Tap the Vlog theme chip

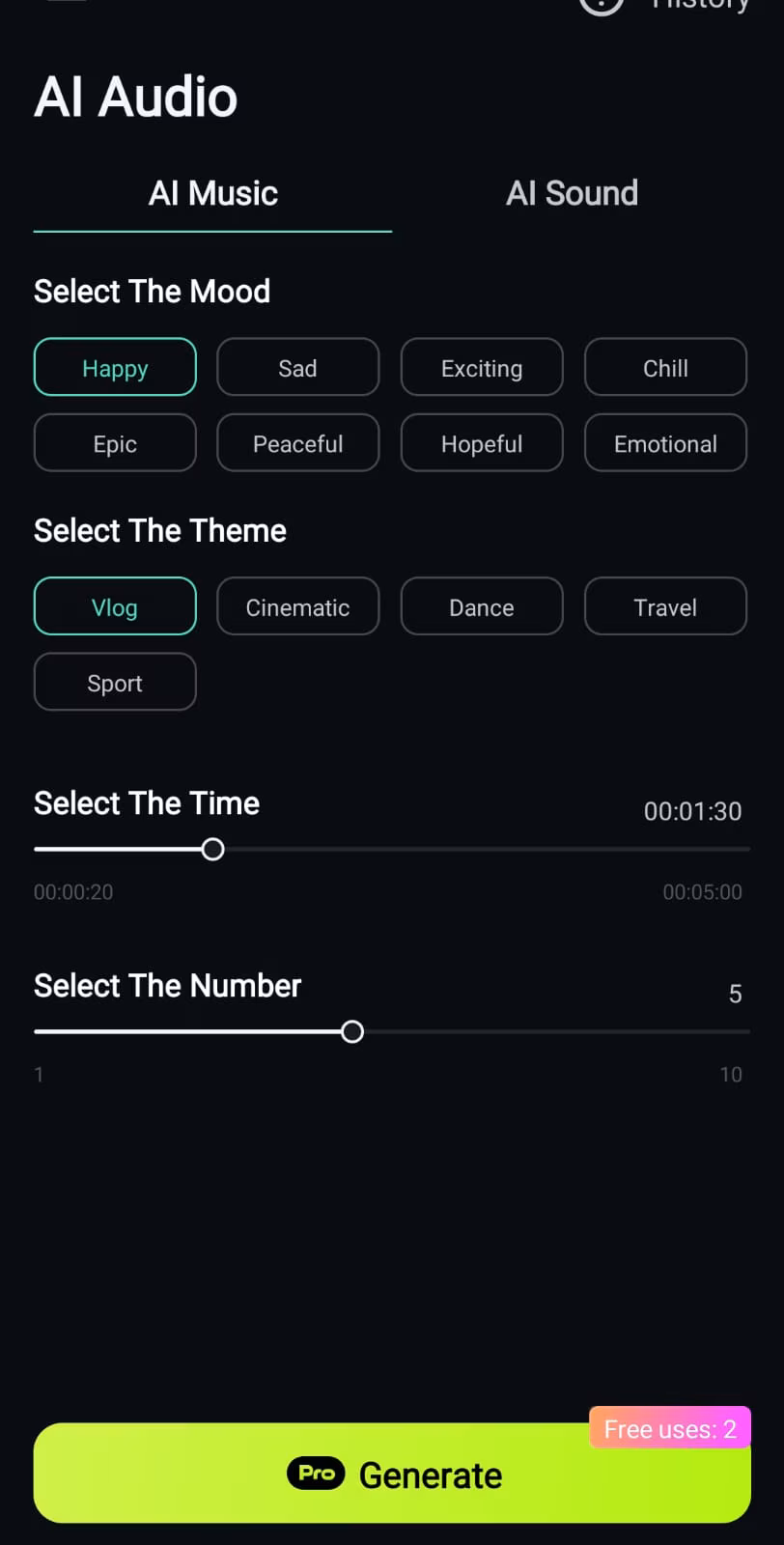pos(115,606)
